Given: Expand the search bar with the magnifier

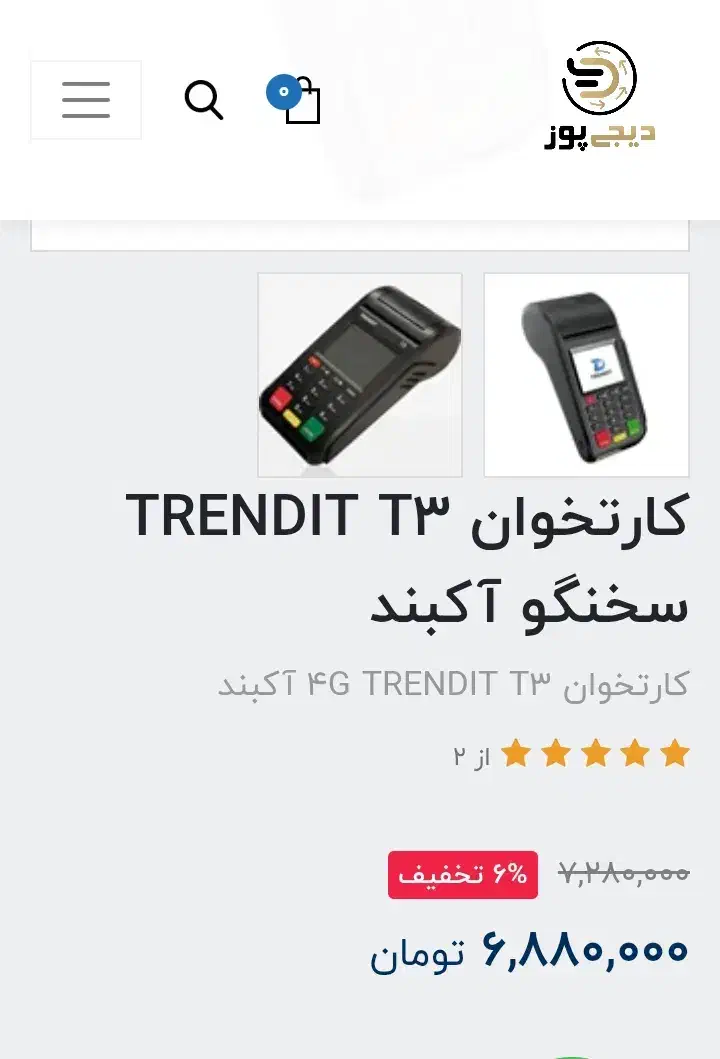Looking at the screenshot, I should 204,99.
